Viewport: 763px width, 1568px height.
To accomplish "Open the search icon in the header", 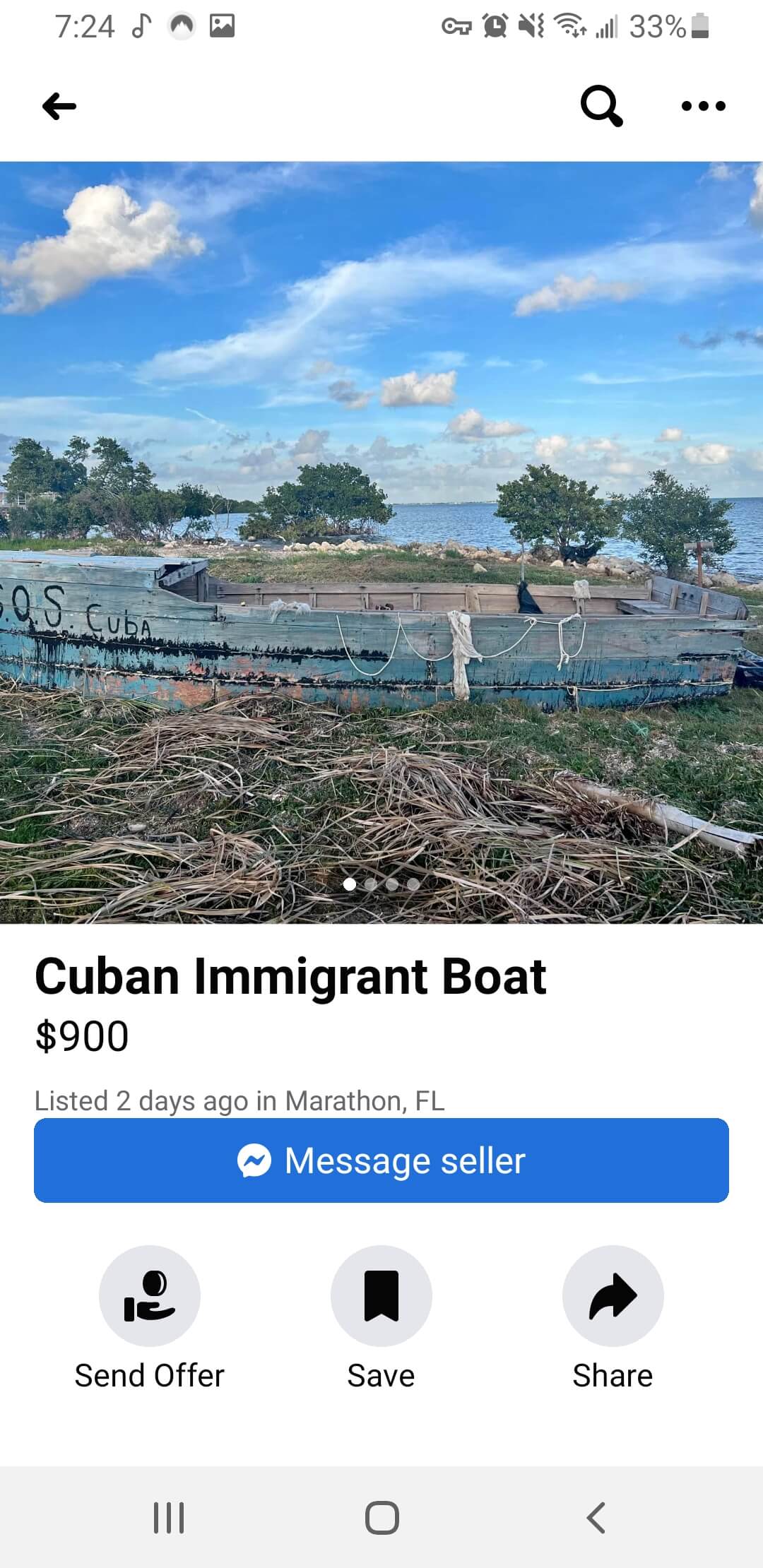I will point(601,106).
